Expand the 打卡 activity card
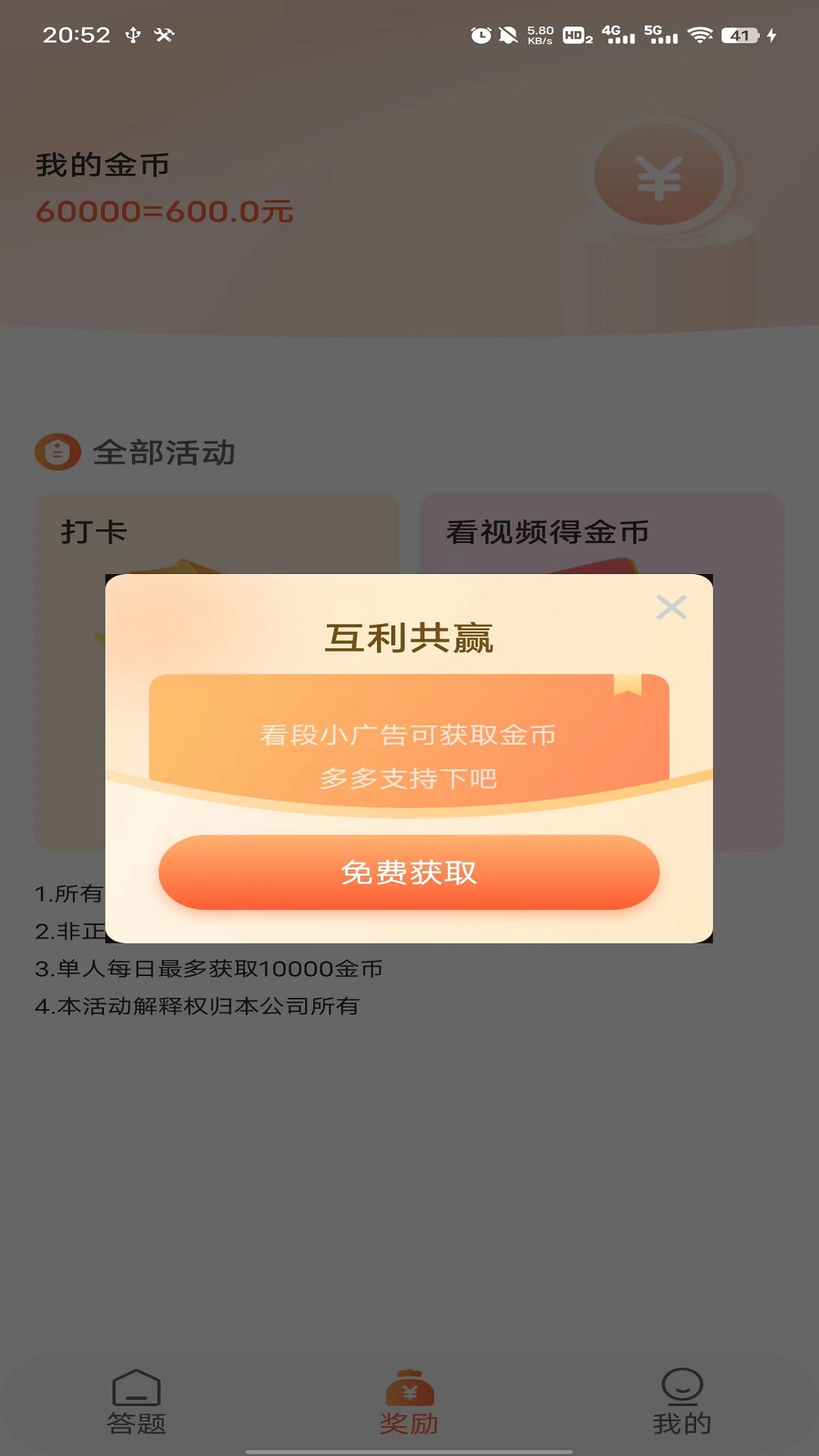Viewport: 819px width, 1456px height. tap(215, 531)
